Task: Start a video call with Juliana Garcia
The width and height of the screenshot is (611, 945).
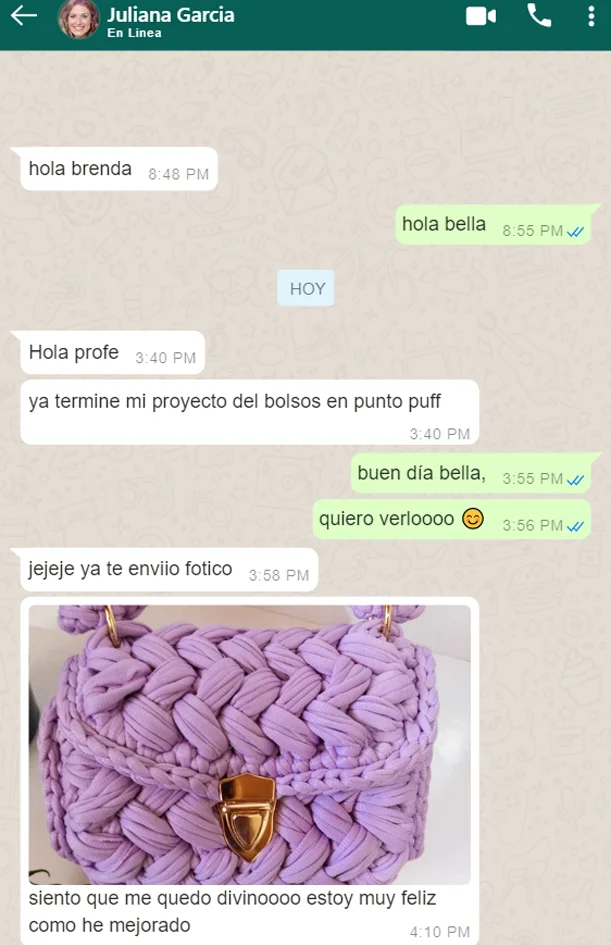Action: pyautogui.click(x=481, y=17)
